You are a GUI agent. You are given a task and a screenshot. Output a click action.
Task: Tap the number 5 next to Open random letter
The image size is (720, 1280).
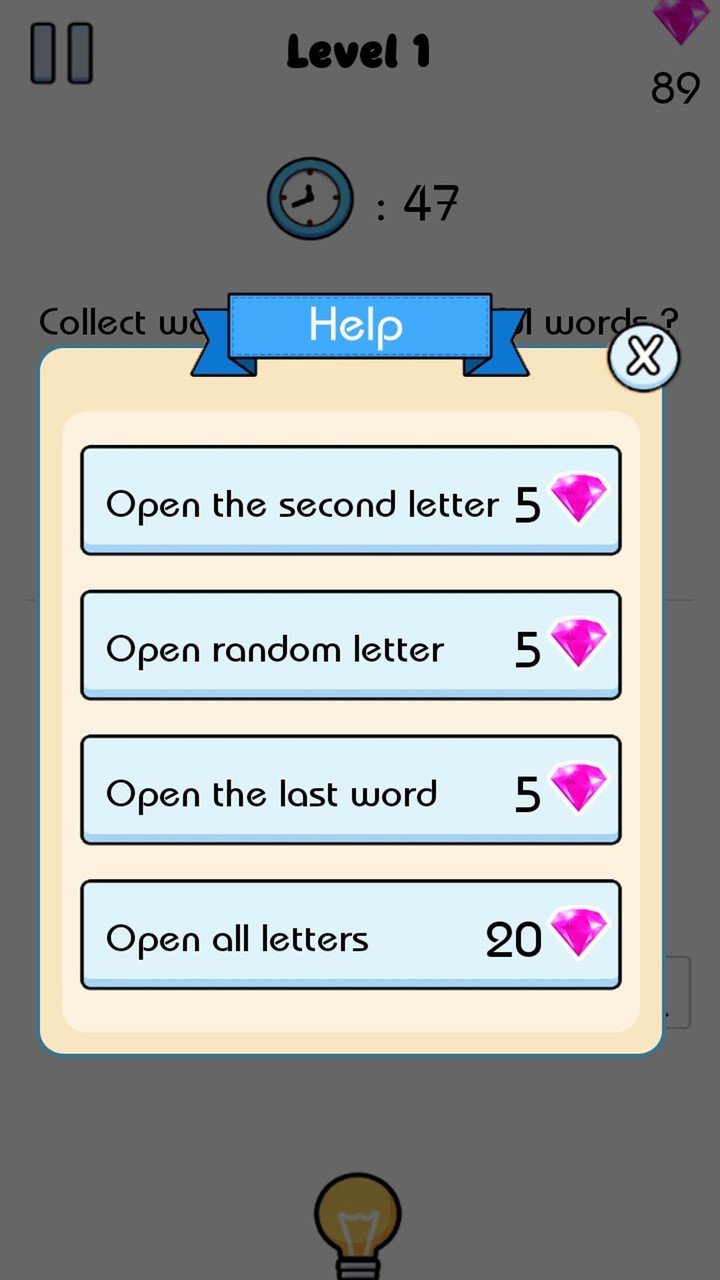point(527,649)
